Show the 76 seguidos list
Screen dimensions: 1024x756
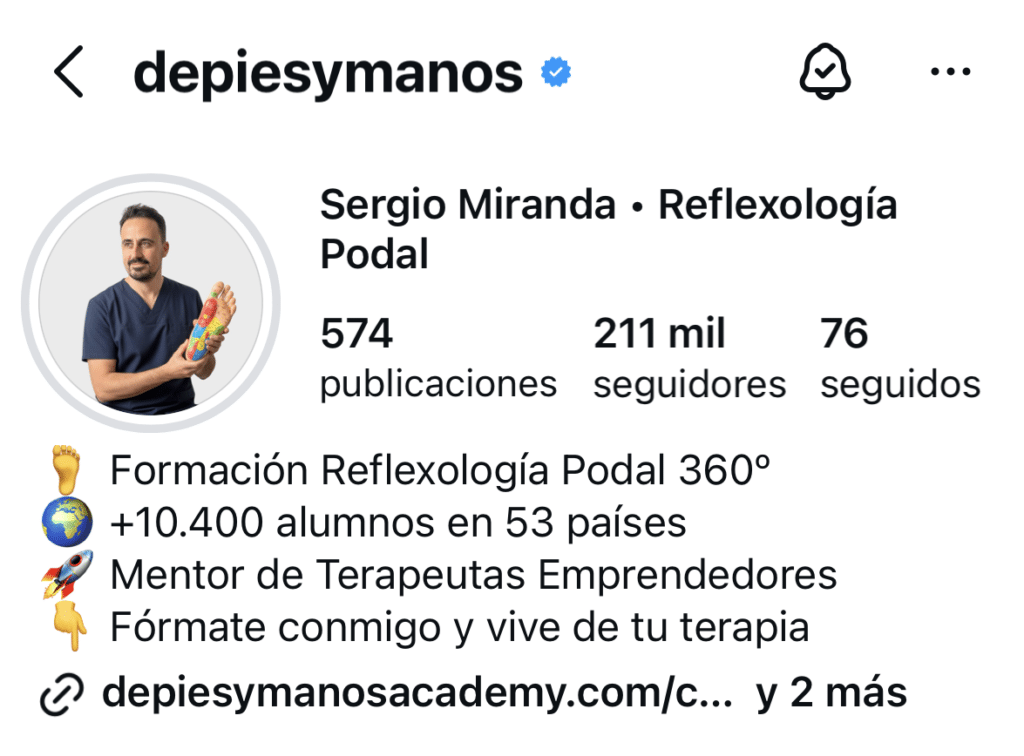pyautogui.click(x=899, y=358)
